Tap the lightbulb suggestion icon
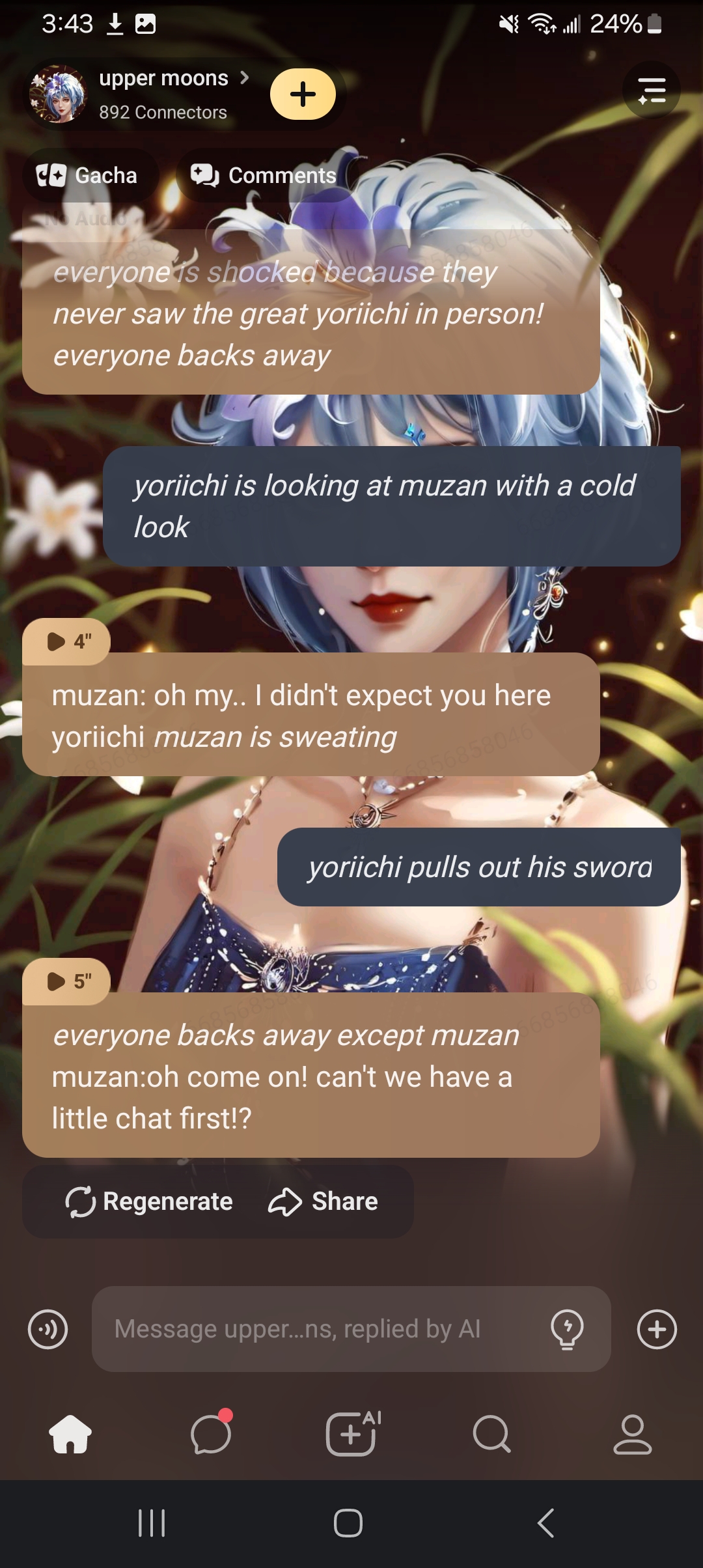Viewport: 703px width, 1568px height. 567,1329
